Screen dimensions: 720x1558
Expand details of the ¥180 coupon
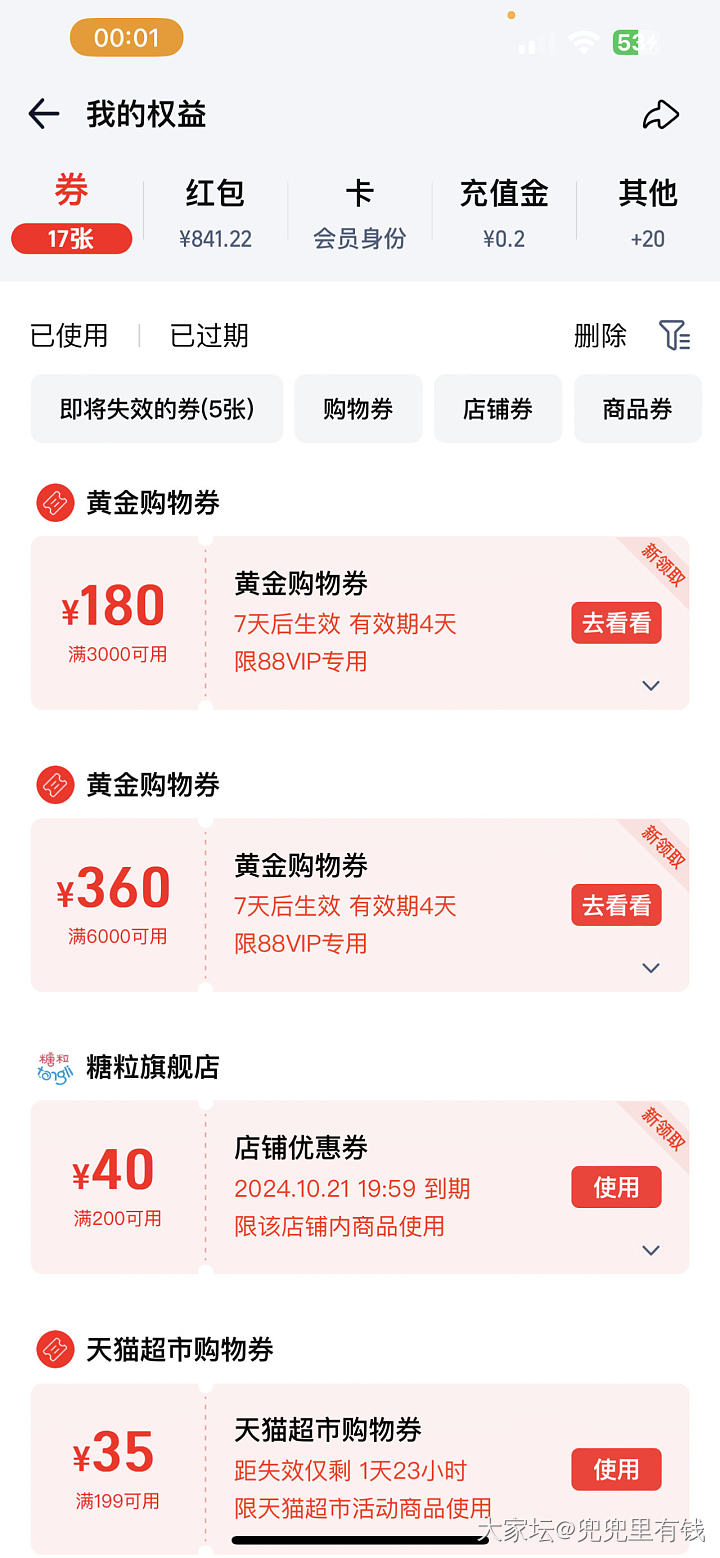tap(651, 686)
